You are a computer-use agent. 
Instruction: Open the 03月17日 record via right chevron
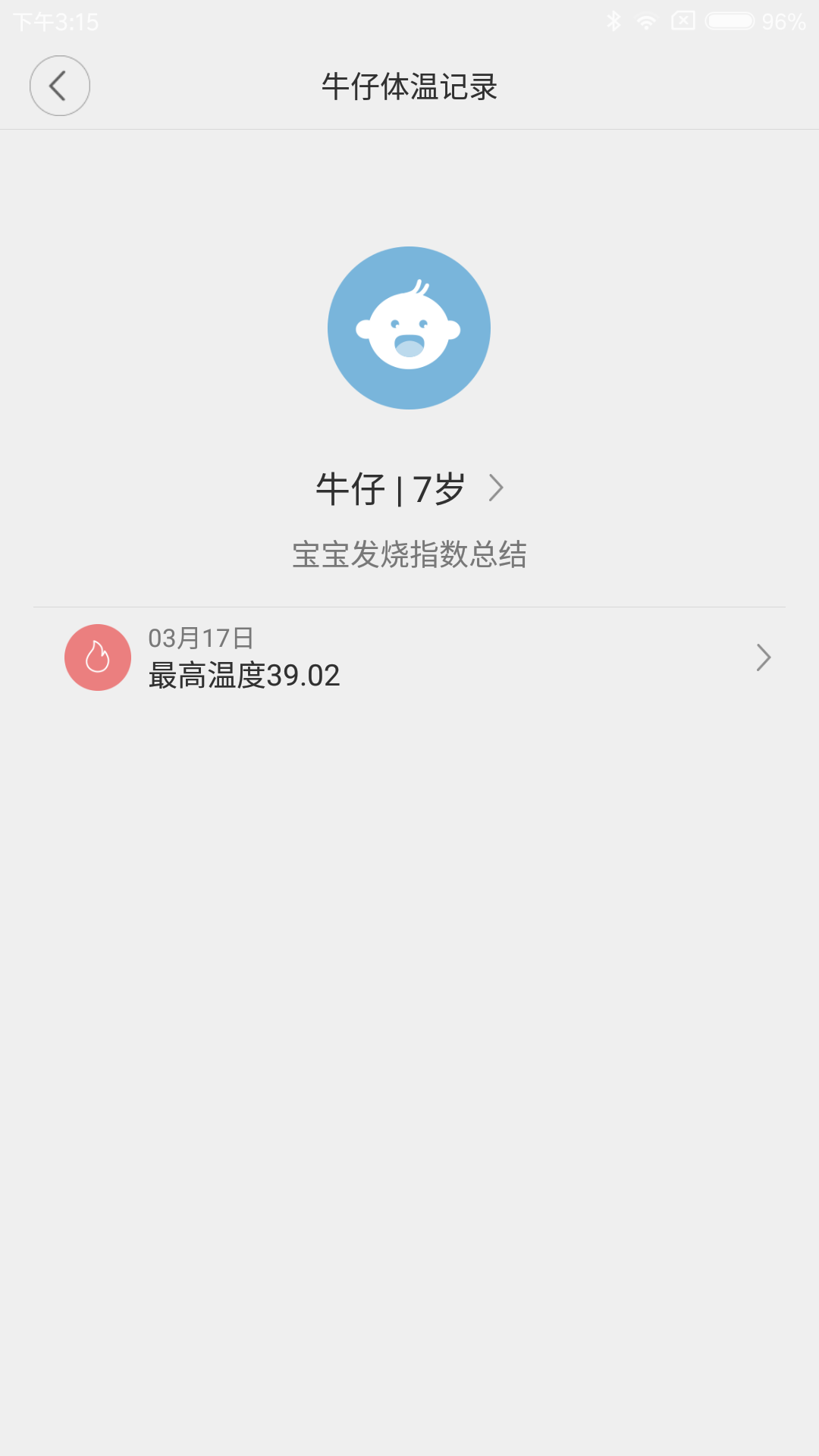764,657
